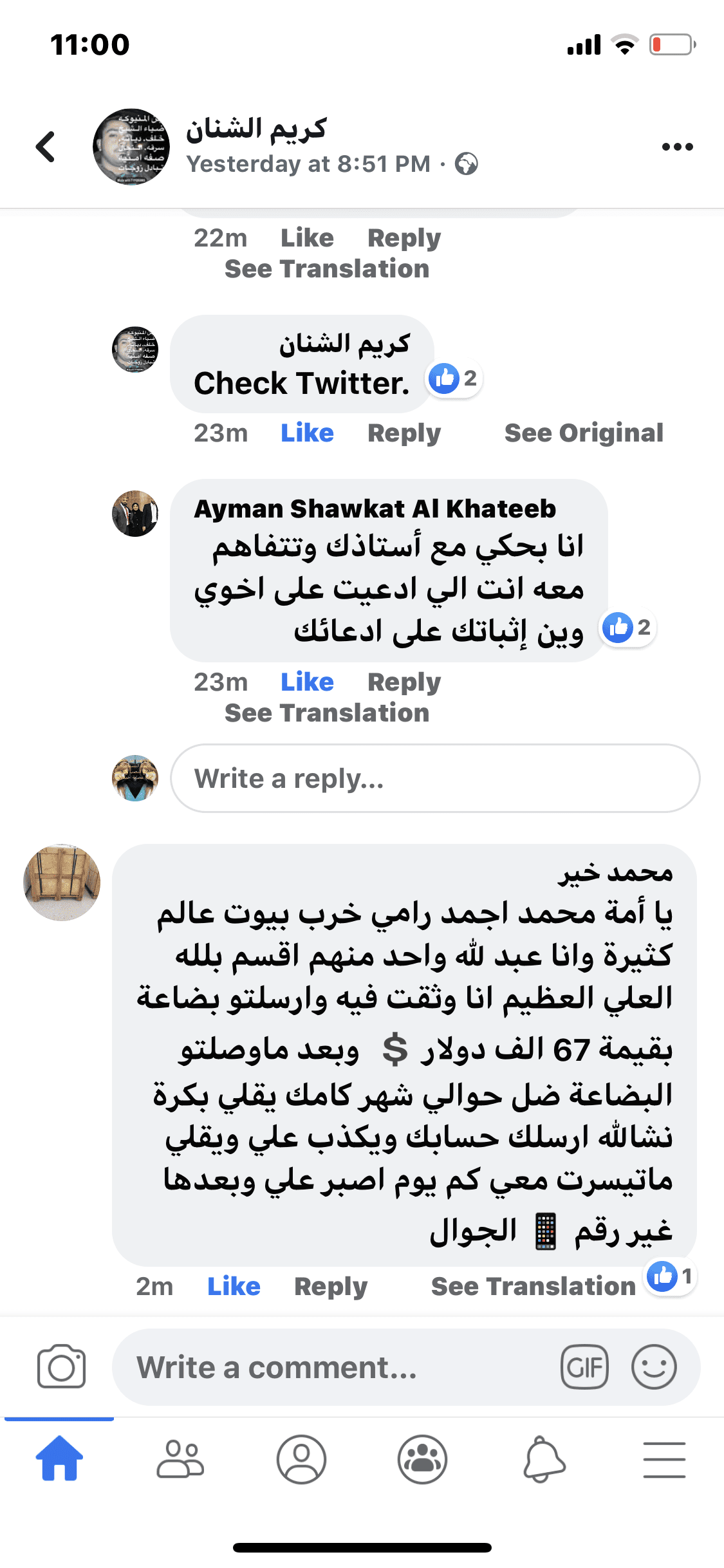Open the camera to attach a photo
Screen dimensions: 724x1568
(61, 1367)
